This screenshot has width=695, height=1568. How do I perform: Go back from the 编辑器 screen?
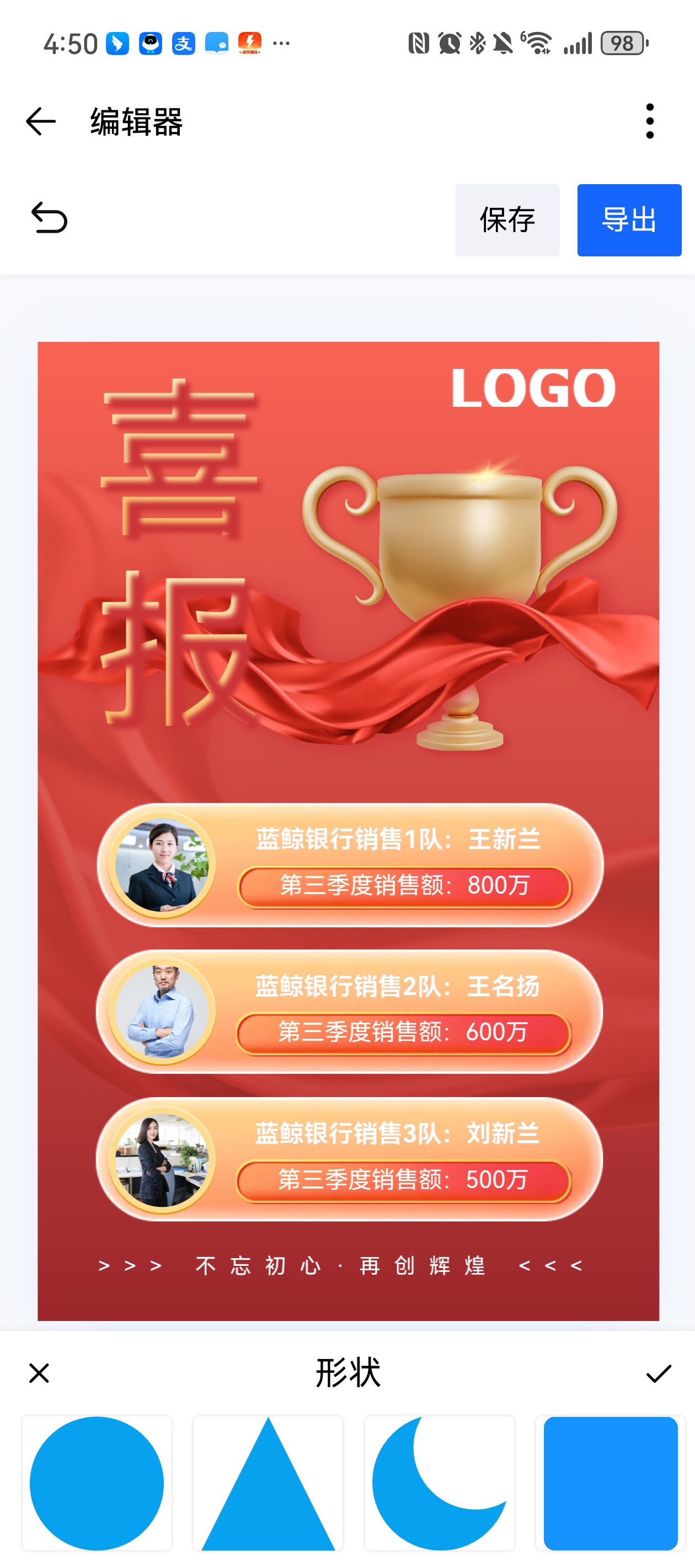[x=41, y=121]
